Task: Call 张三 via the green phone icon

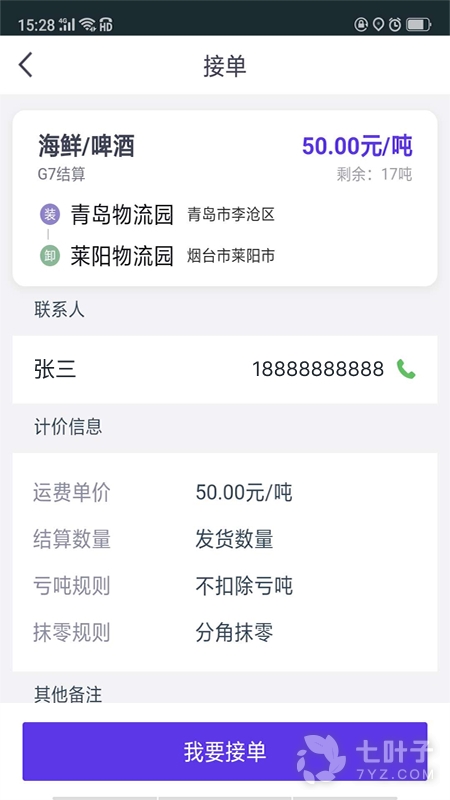Action: [406, 369]
